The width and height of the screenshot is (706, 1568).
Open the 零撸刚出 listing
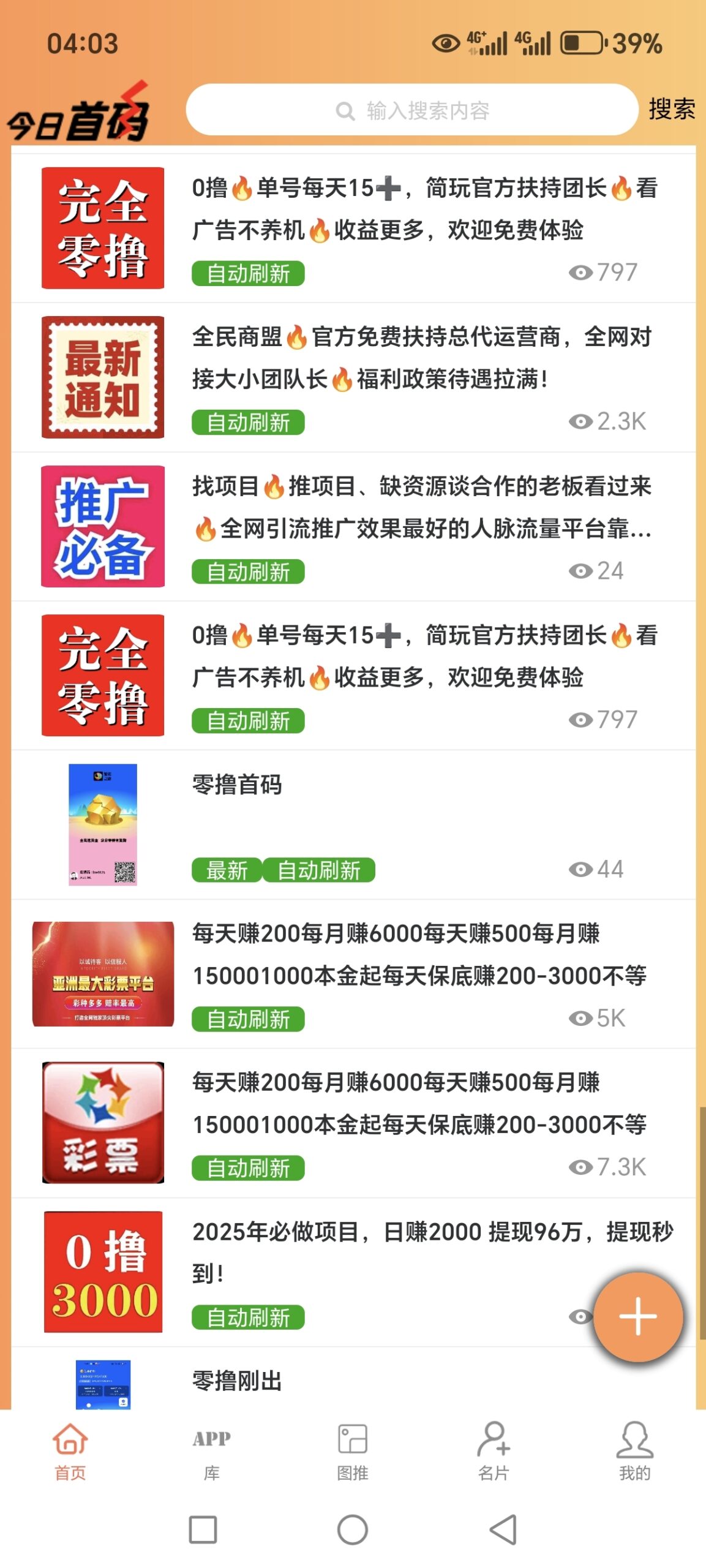click(237, 1381)
